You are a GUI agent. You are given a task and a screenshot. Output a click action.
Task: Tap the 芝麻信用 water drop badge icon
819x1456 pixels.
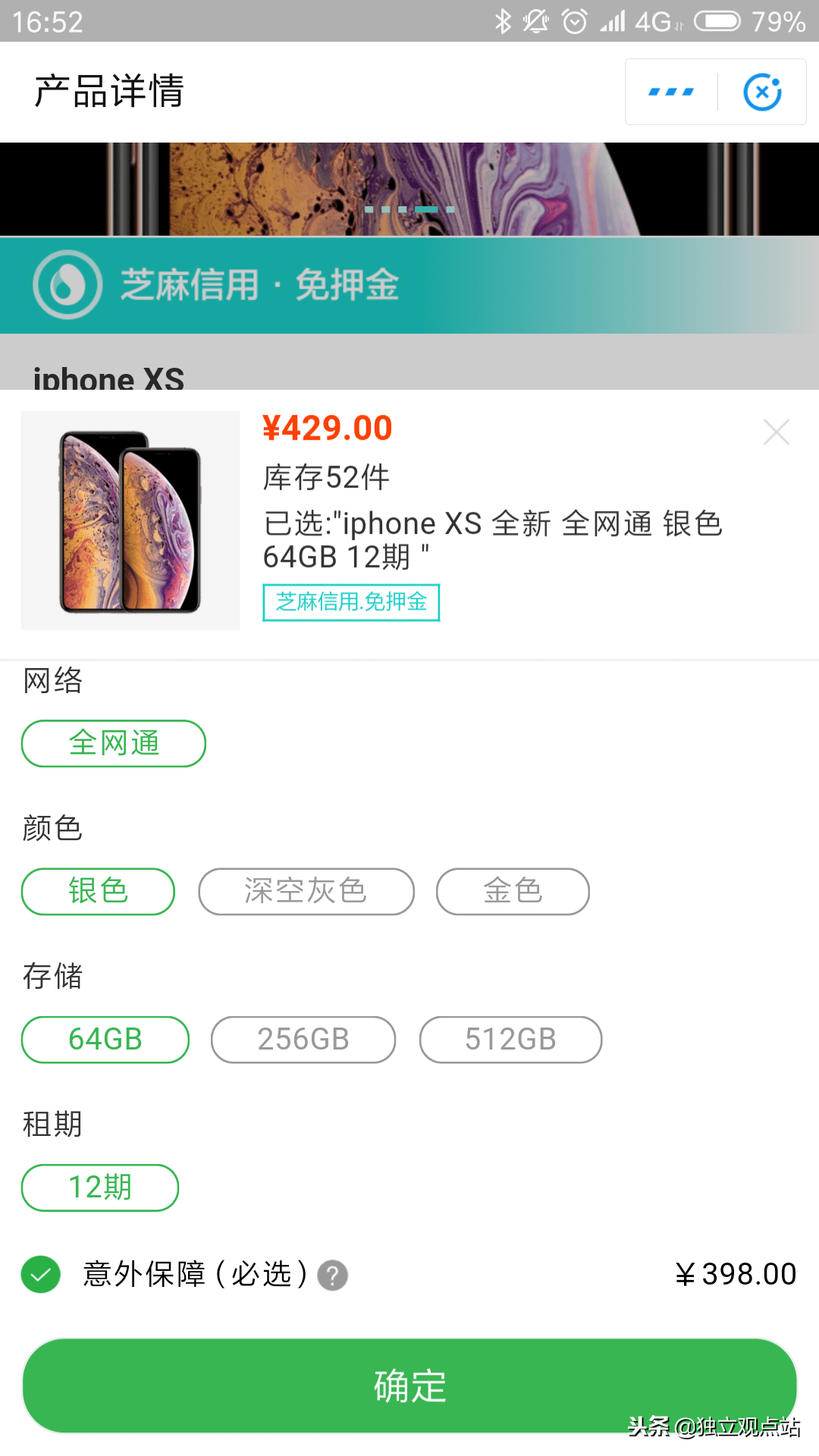pyautogui.click(x=66, y=286)
